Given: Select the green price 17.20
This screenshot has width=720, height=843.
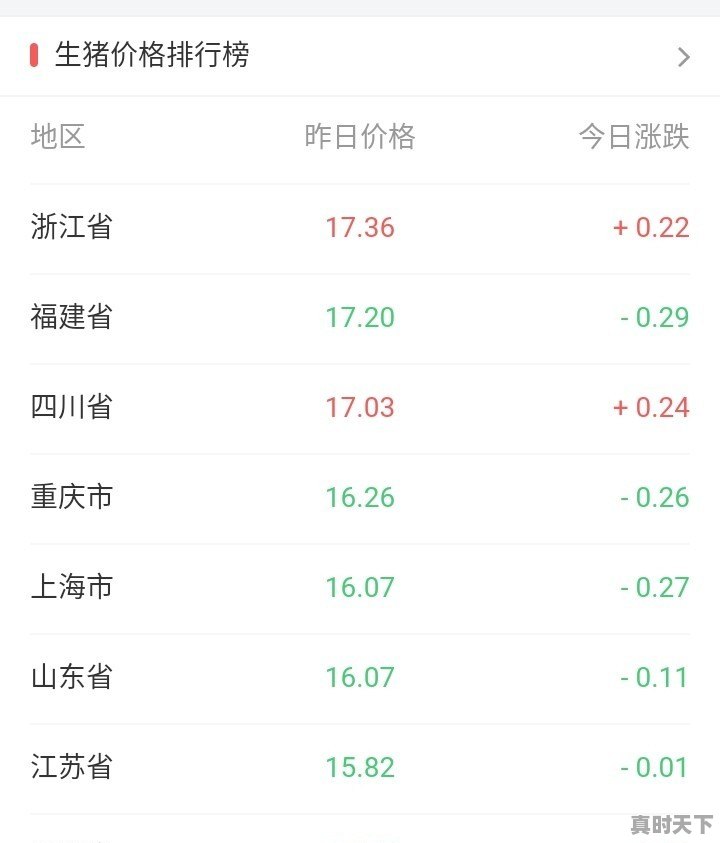Looking at the screenshot, I should (362, 318).
